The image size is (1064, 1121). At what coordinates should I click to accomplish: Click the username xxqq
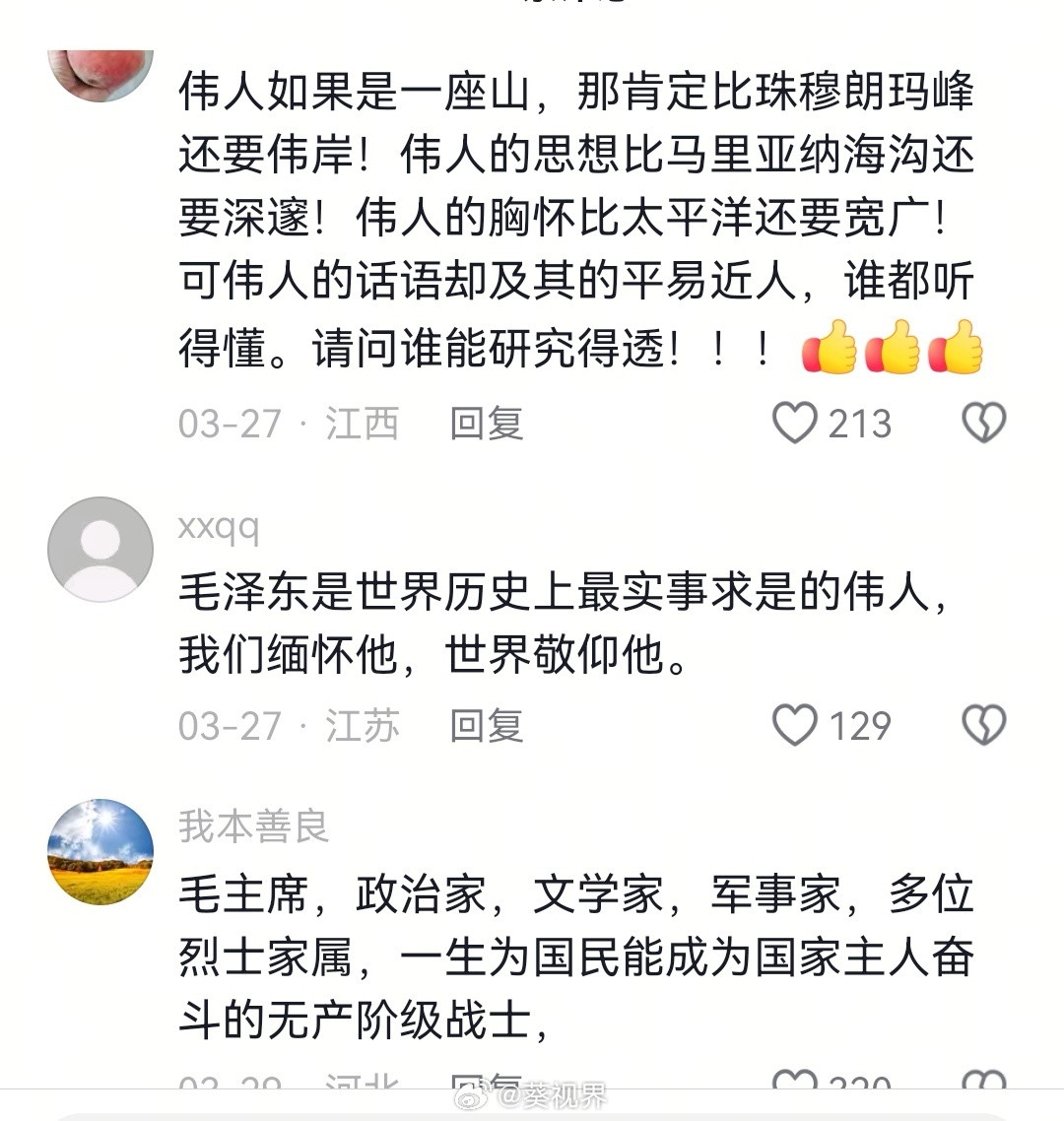click(221, 529)
